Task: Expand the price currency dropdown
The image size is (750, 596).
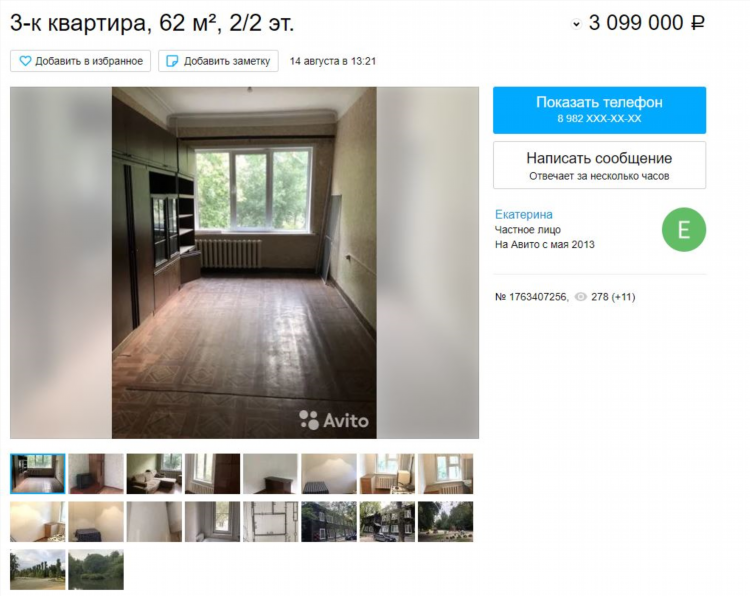Action: tap(576, 24)
